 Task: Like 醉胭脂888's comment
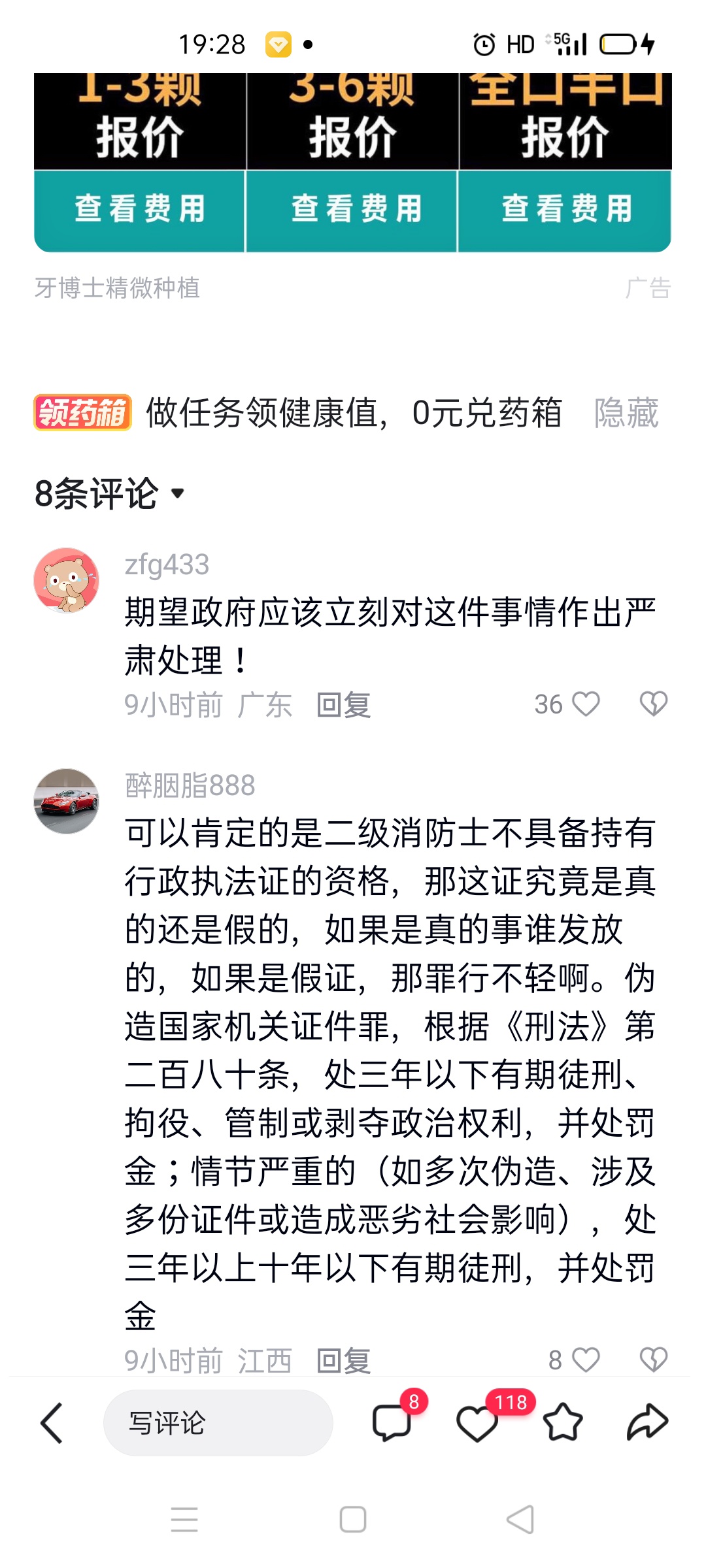(585, 1360)
